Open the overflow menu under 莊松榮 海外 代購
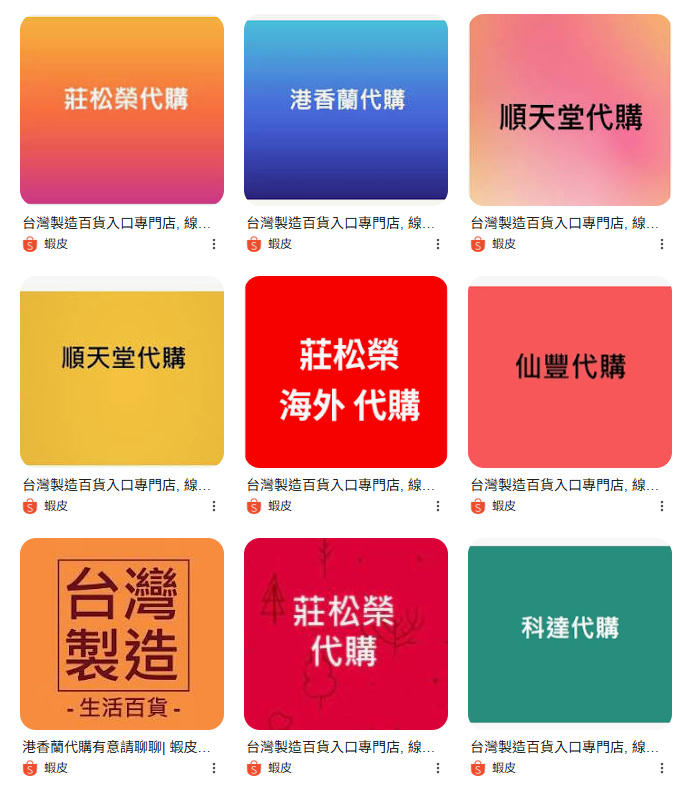The width and height of the screenshot is (694, 792). click(438, 506)
